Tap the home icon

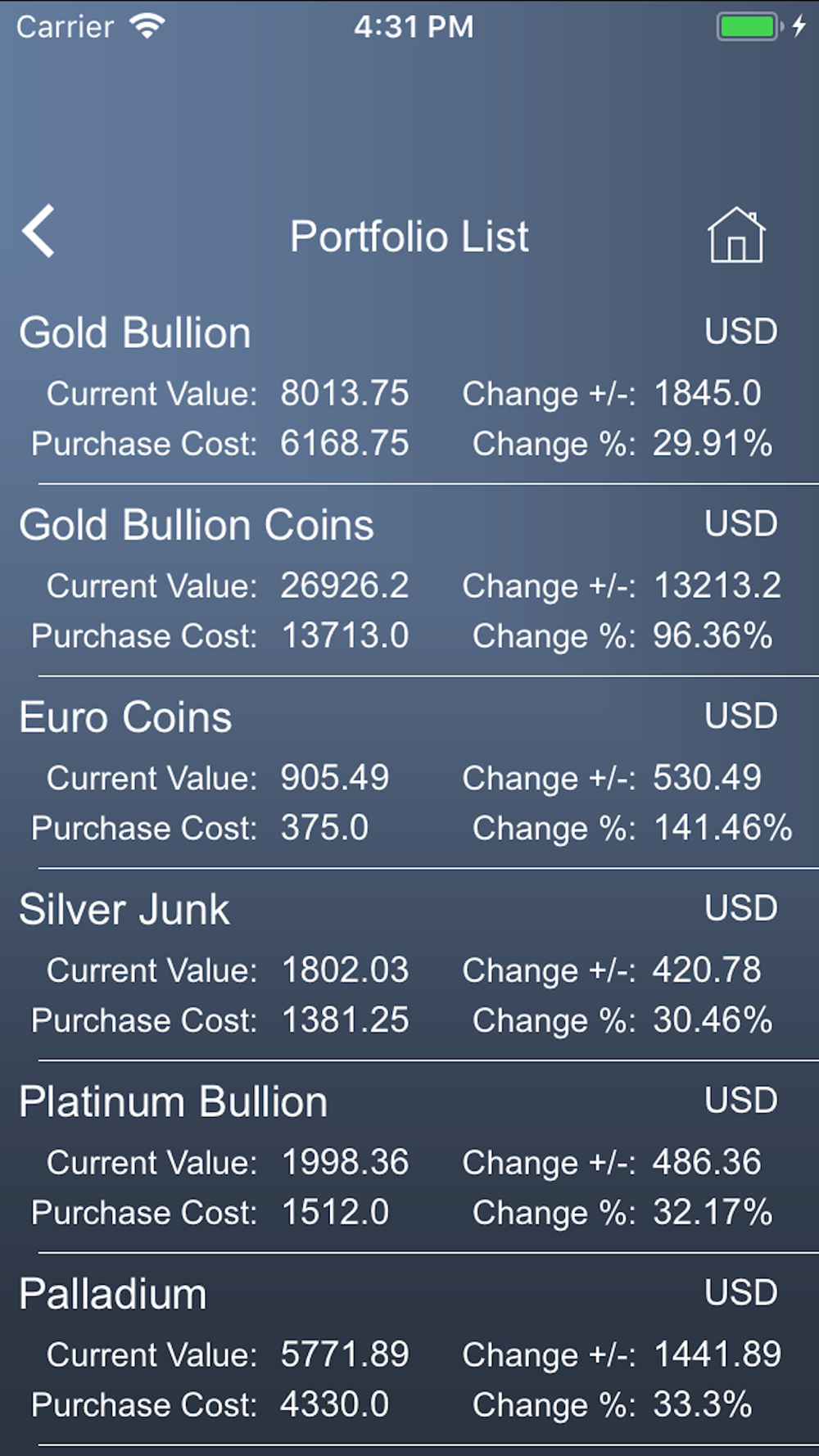point(735,235)
